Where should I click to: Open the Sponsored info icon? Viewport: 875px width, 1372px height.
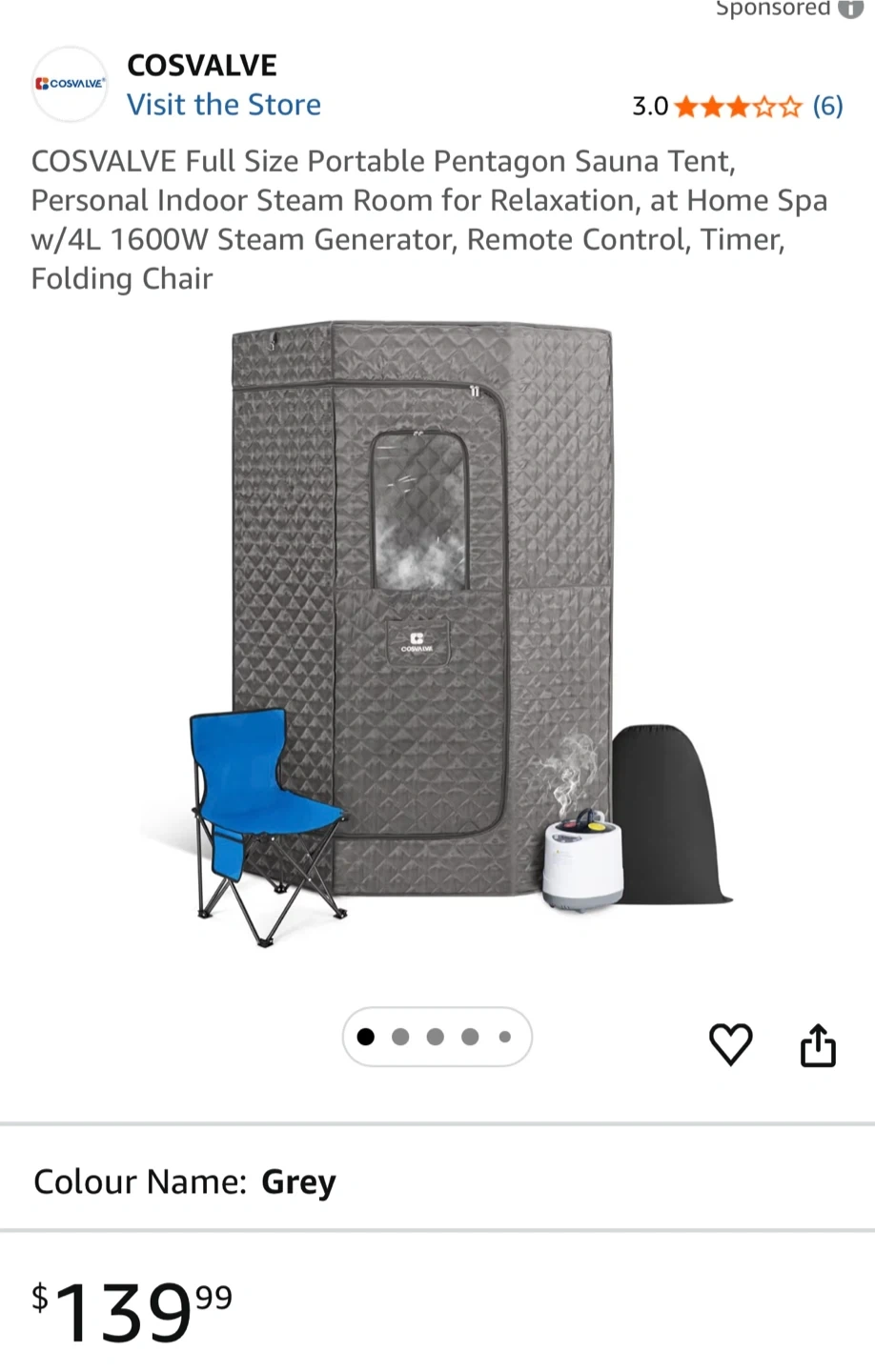(x=850, y=8)
